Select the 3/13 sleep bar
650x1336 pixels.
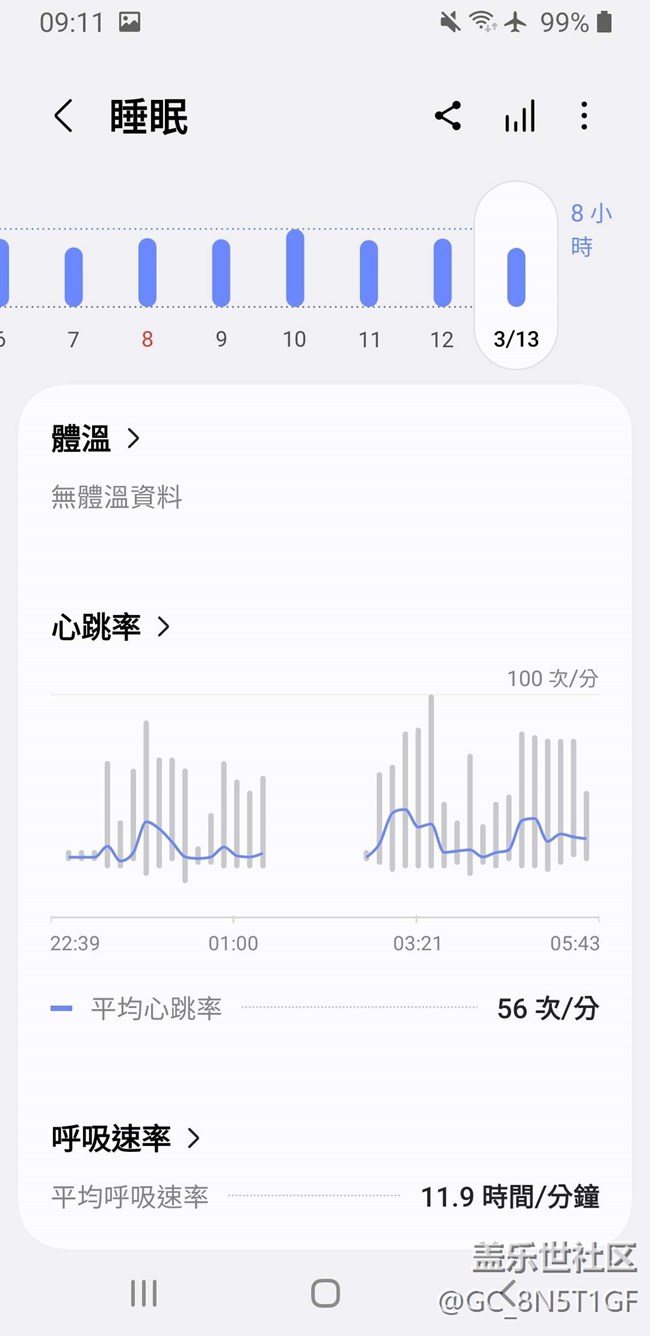point(516,277)
